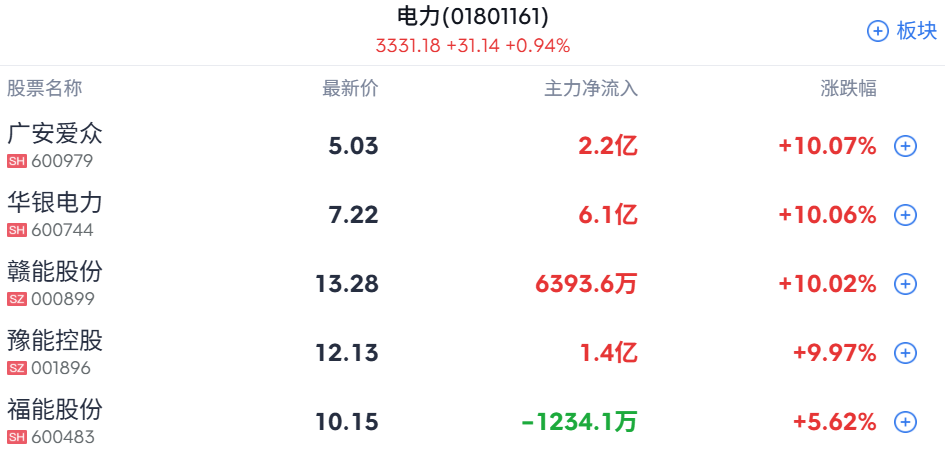This screenshot has height=462, width=945.
Task: Open the 电力(01801161) sector header
Action: (472, 17)
